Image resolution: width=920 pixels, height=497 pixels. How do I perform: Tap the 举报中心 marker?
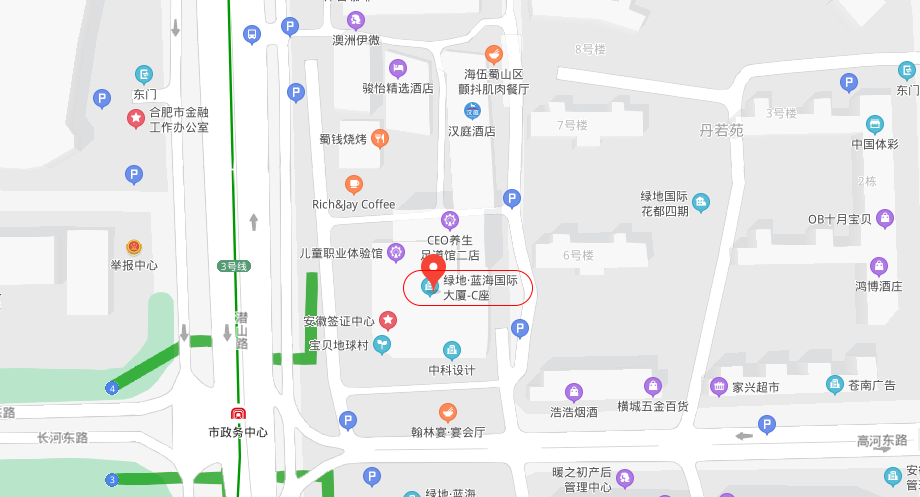[x=133, y=246]
